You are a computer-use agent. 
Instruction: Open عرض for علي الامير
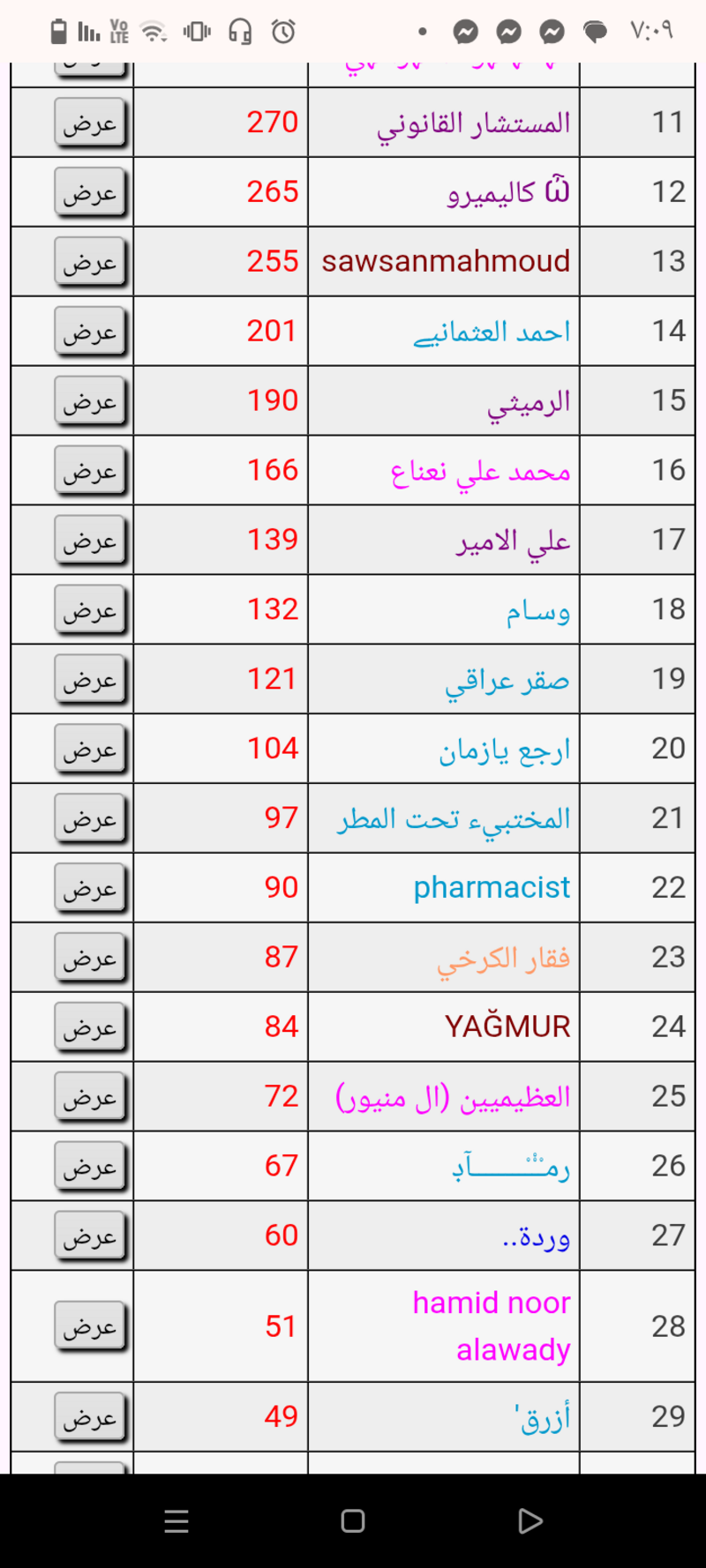(90, 541)
